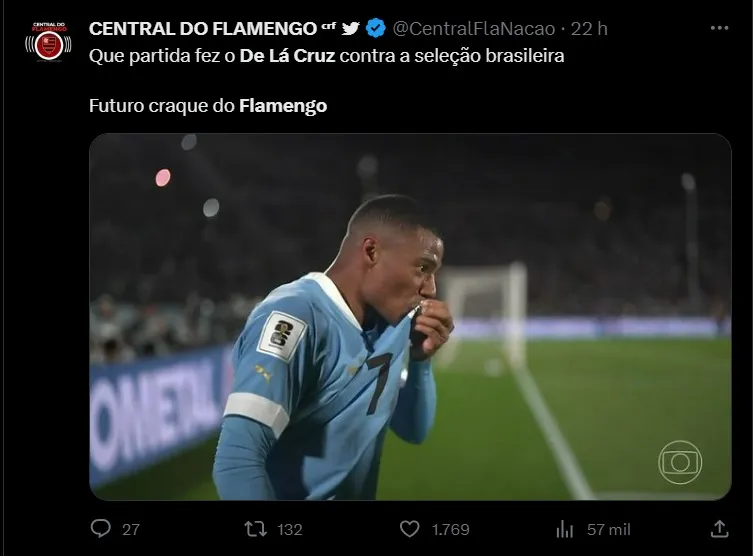Retweet this Flamengo post

point(255,528)
